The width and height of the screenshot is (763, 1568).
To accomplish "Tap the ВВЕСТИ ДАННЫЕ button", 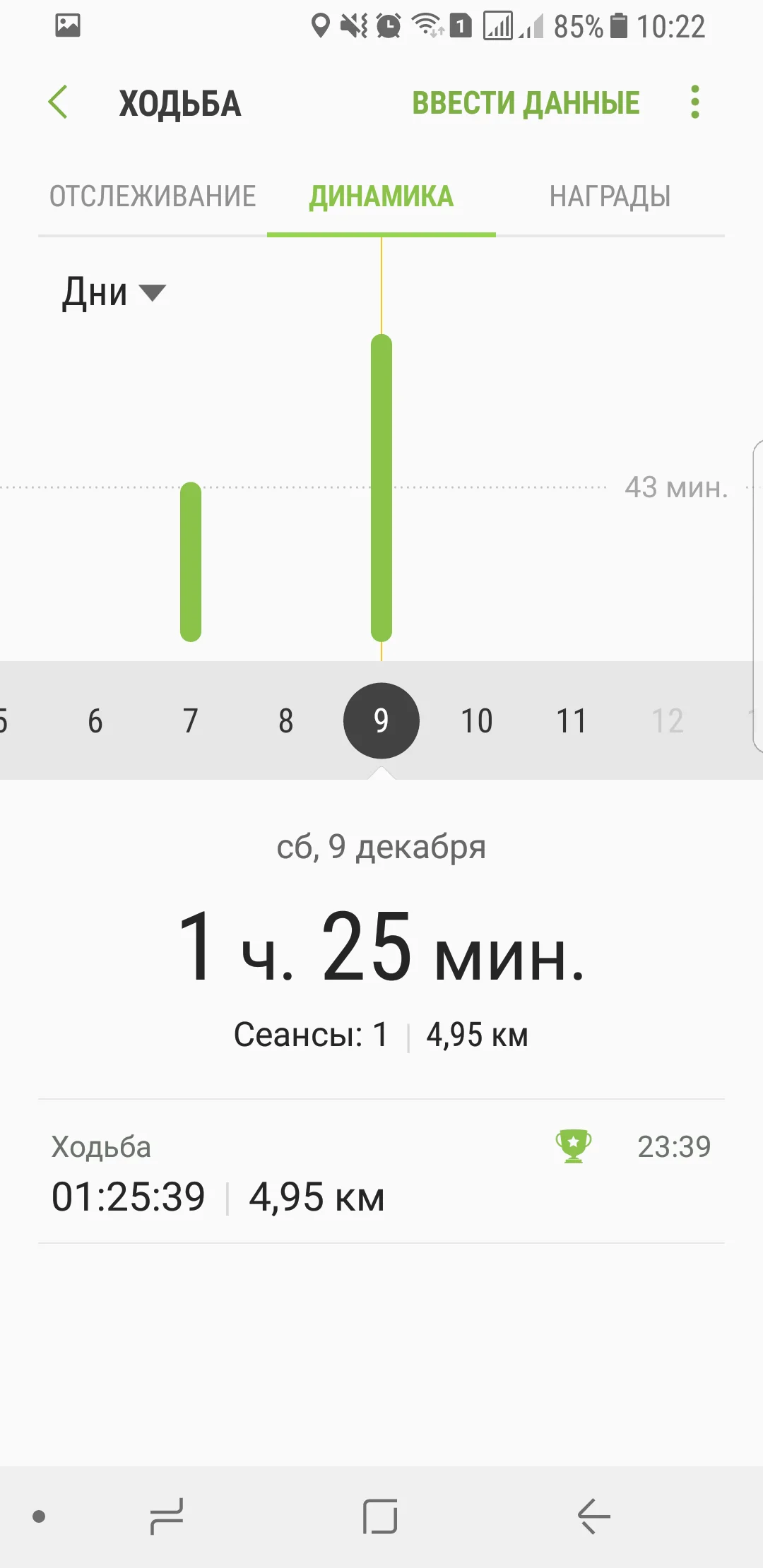I will tap(526, 103).
